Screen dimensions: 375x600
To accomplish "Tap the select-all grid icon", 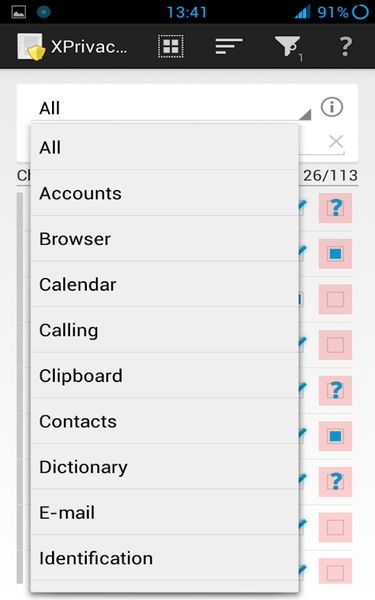I will tap(171, 47).
